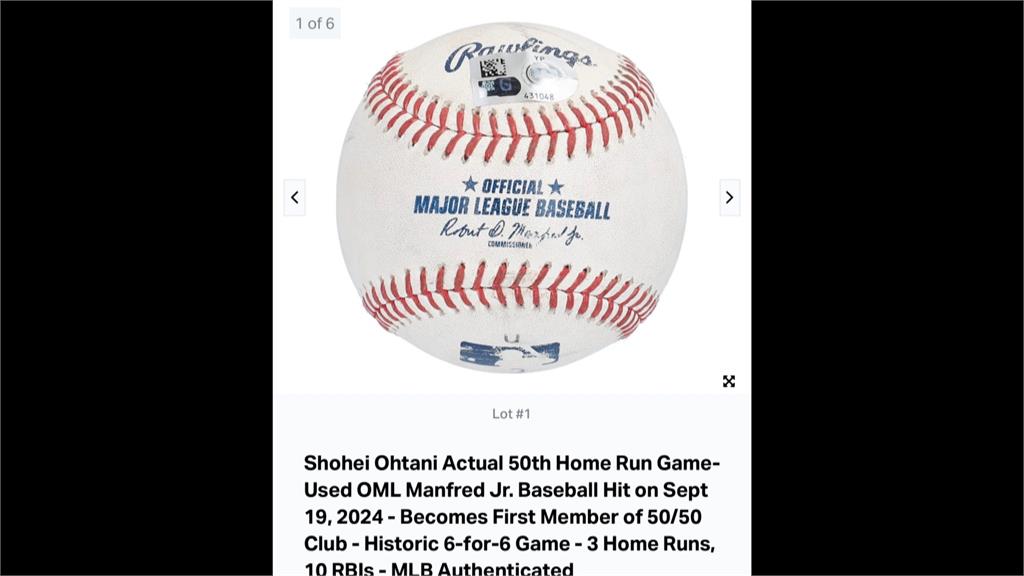This screenshot has width=1024, height=576.
Task: Expand the baseball photo to fullscreen
Action: pos(729,381)
